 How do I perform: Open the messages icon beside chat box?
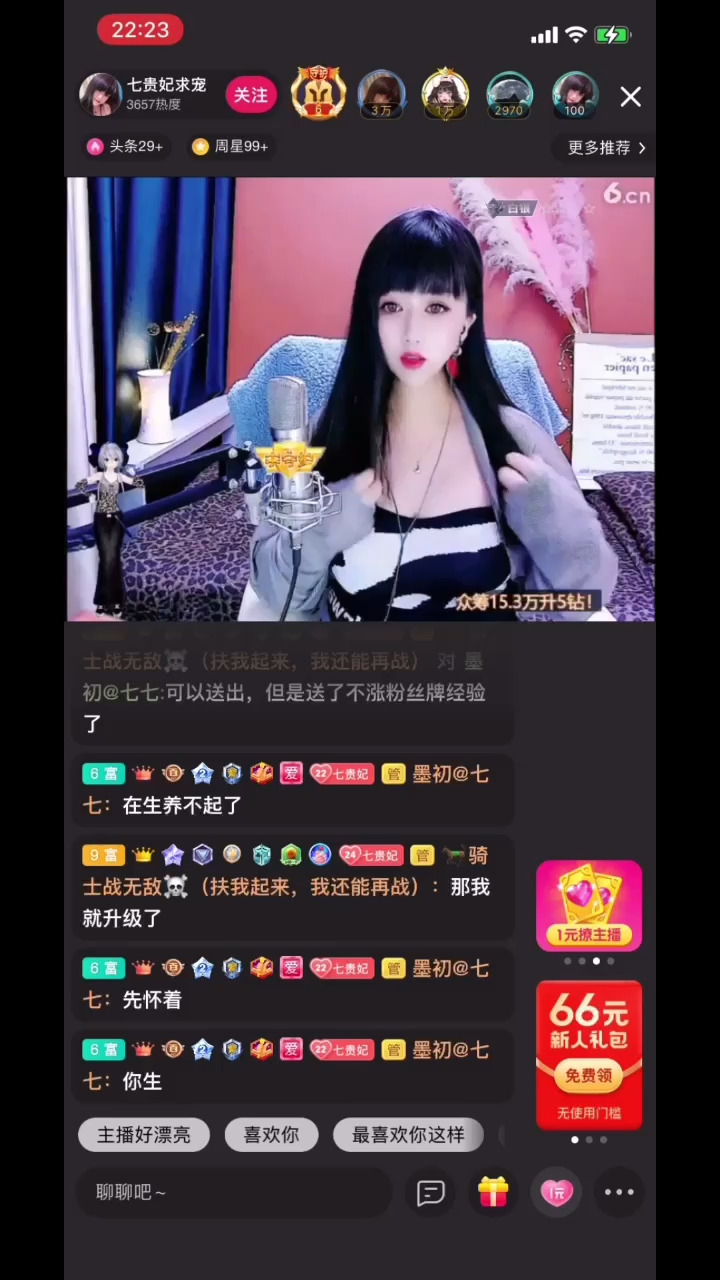pyautogui.click(x=431, y=1192)
